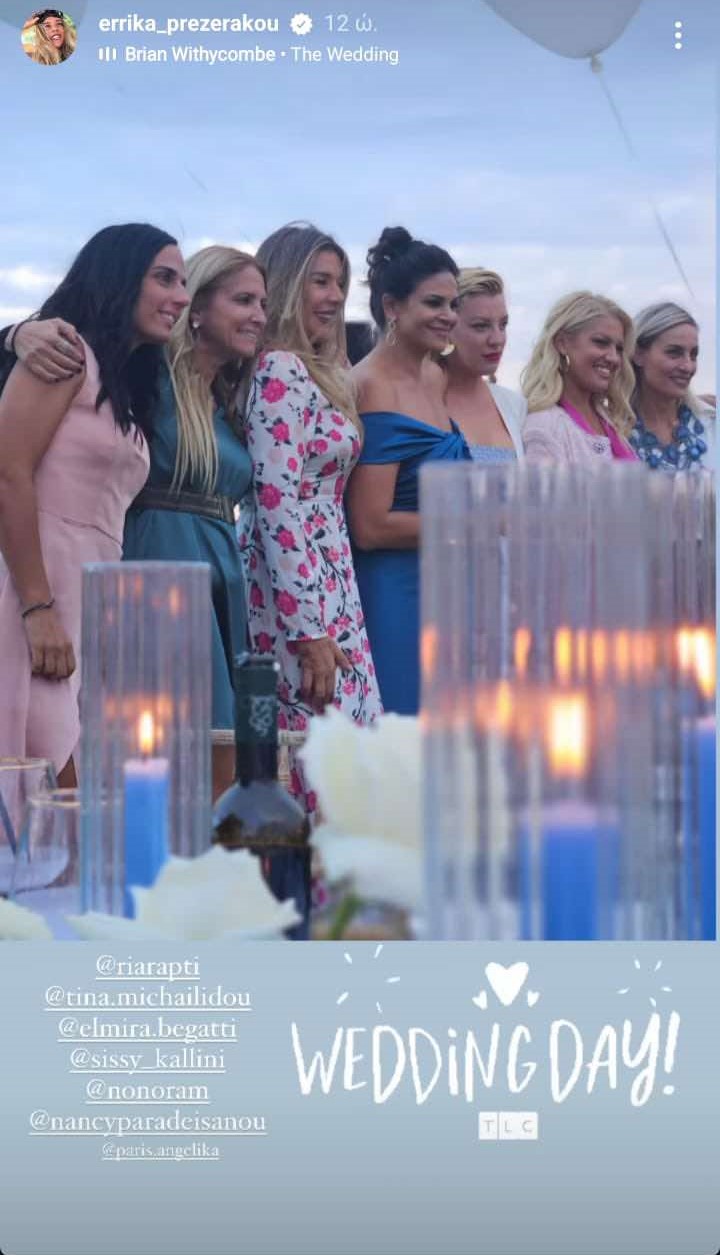Screen dimensions: 720x1255
Task: Open the @nancyparadeisanou mention
Action: click(x=147, y=1121)
